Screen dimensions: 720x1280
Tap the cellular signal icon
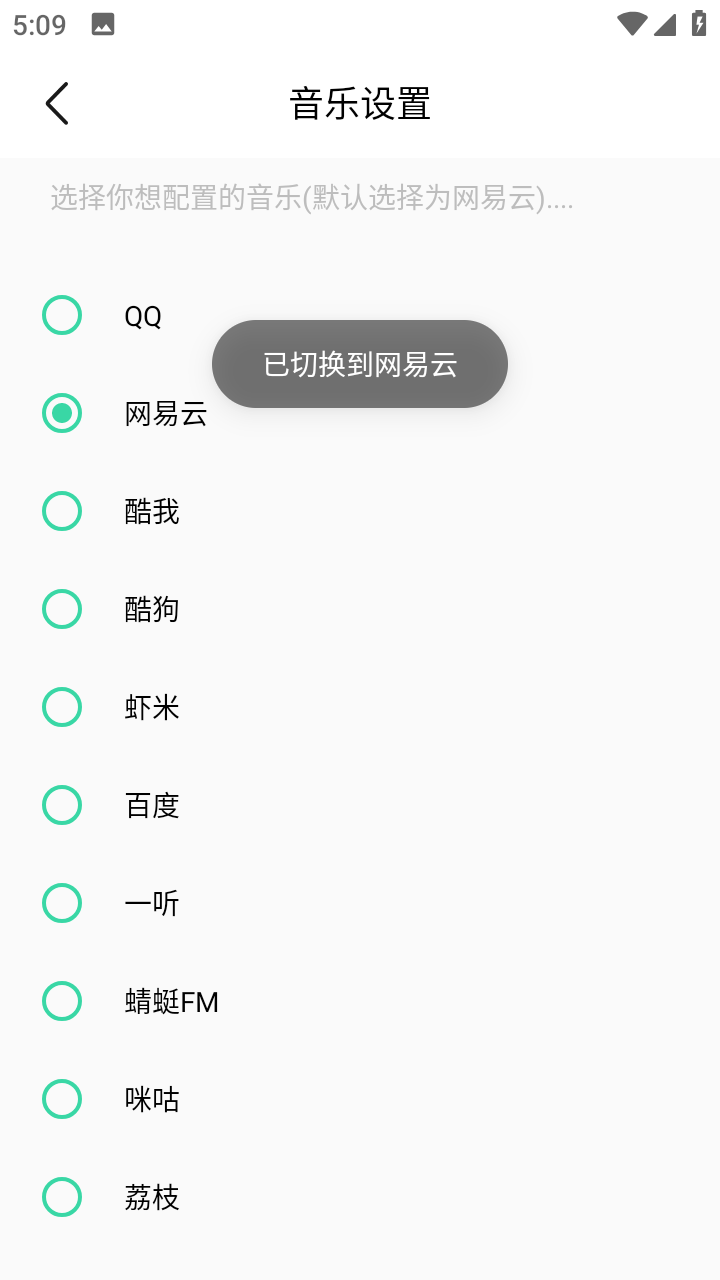pyautogui.click(x=665, y=24)
